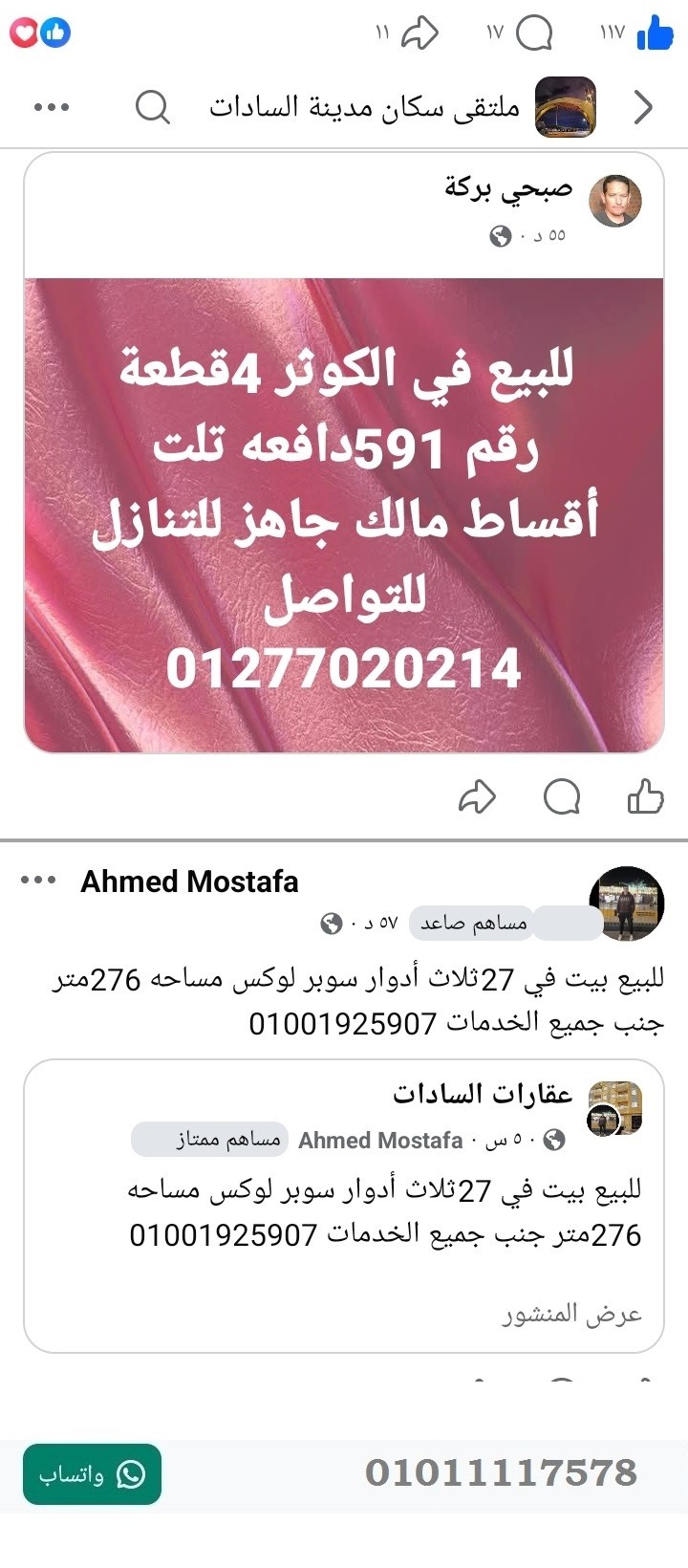Open comments via the top comment bubble
Viewport: 688px width, 1568px height.
(535, 33)
